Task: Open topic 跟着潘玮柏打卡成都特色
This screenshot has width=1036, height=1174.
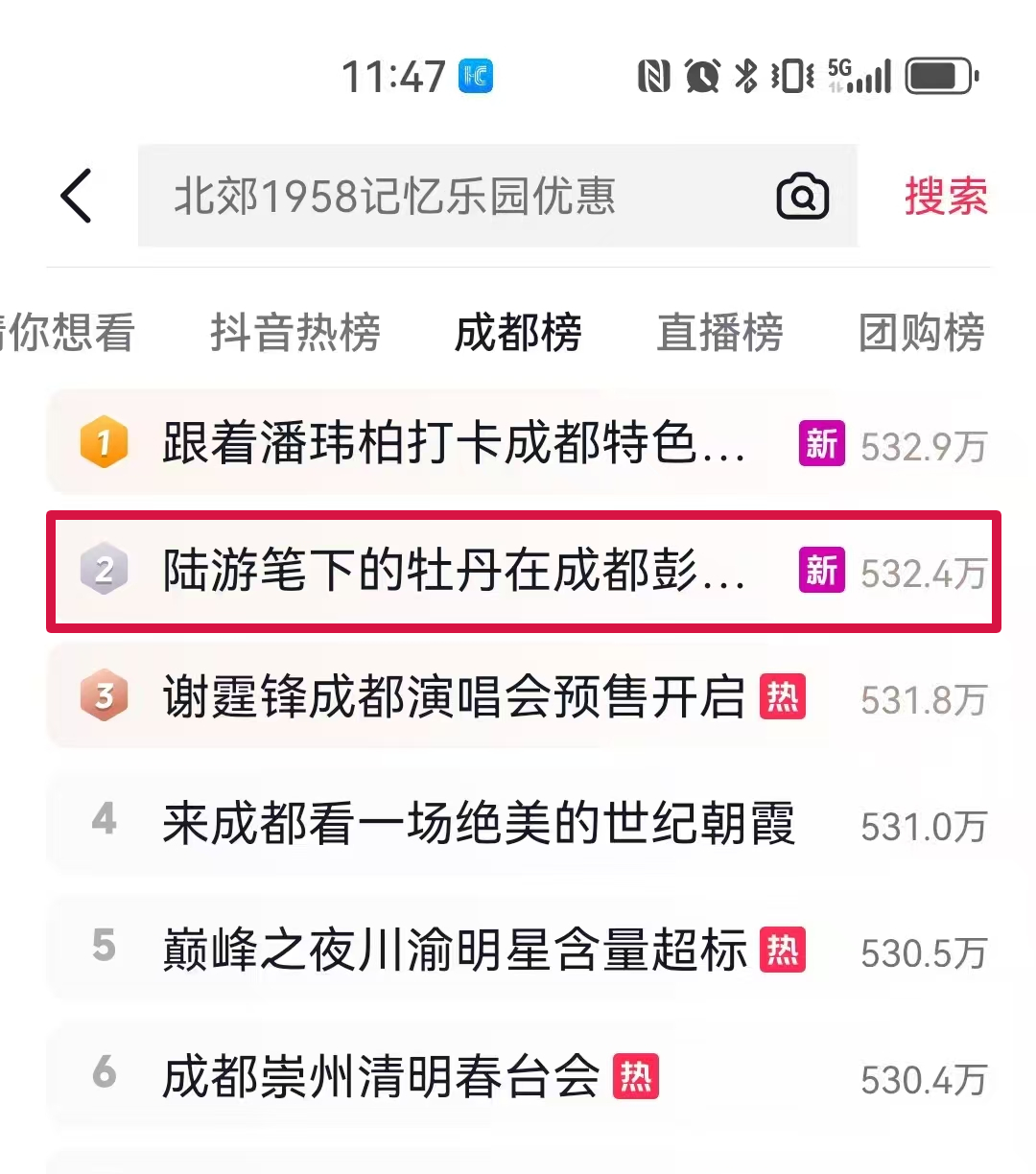Action: [453, 444]
